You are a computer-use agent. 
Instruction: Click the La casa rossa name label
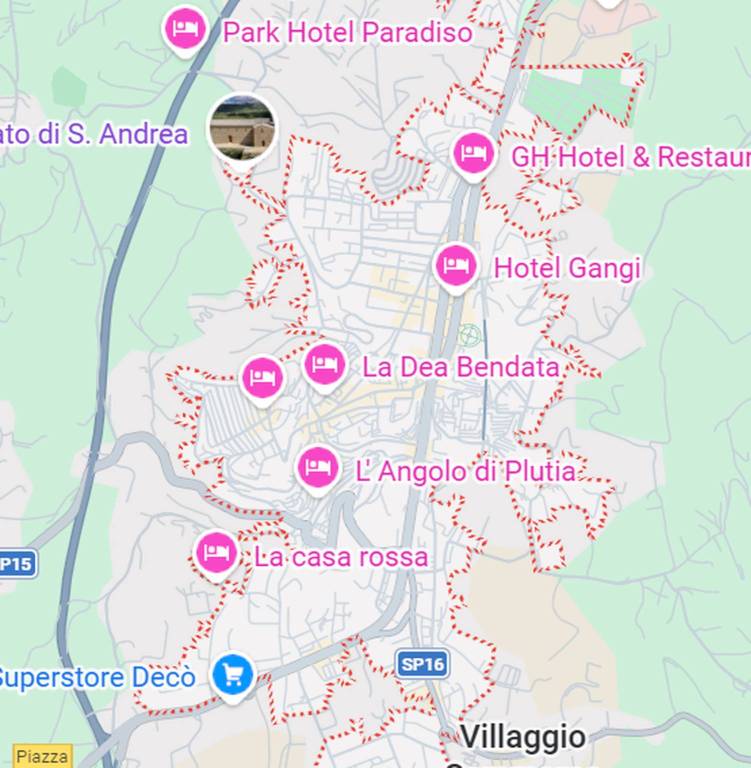pyautogui.click(x=341, y=557)
